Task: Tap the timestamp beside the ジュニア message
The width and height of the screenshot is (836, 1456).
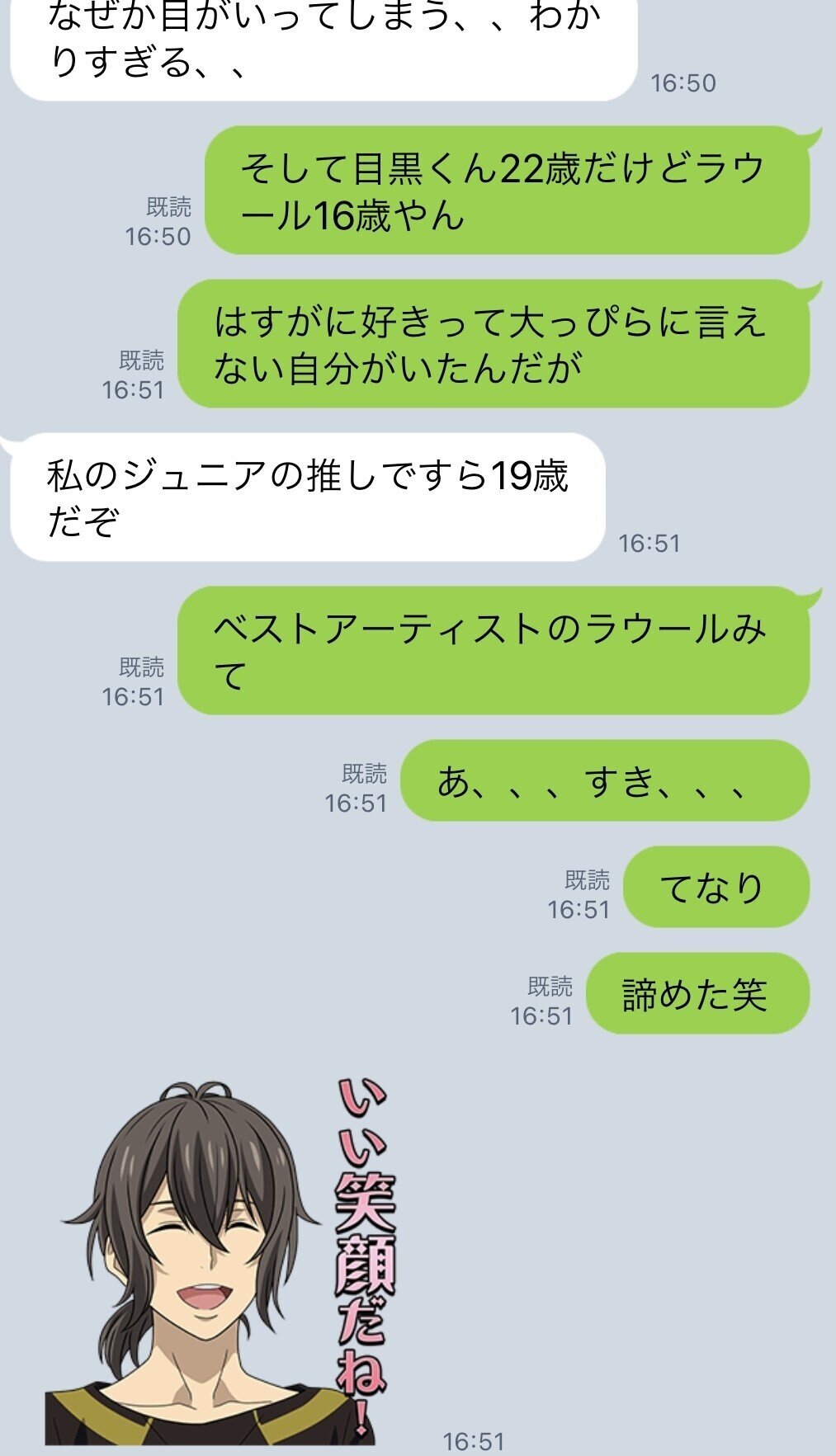Action: (x=648, y=543)
